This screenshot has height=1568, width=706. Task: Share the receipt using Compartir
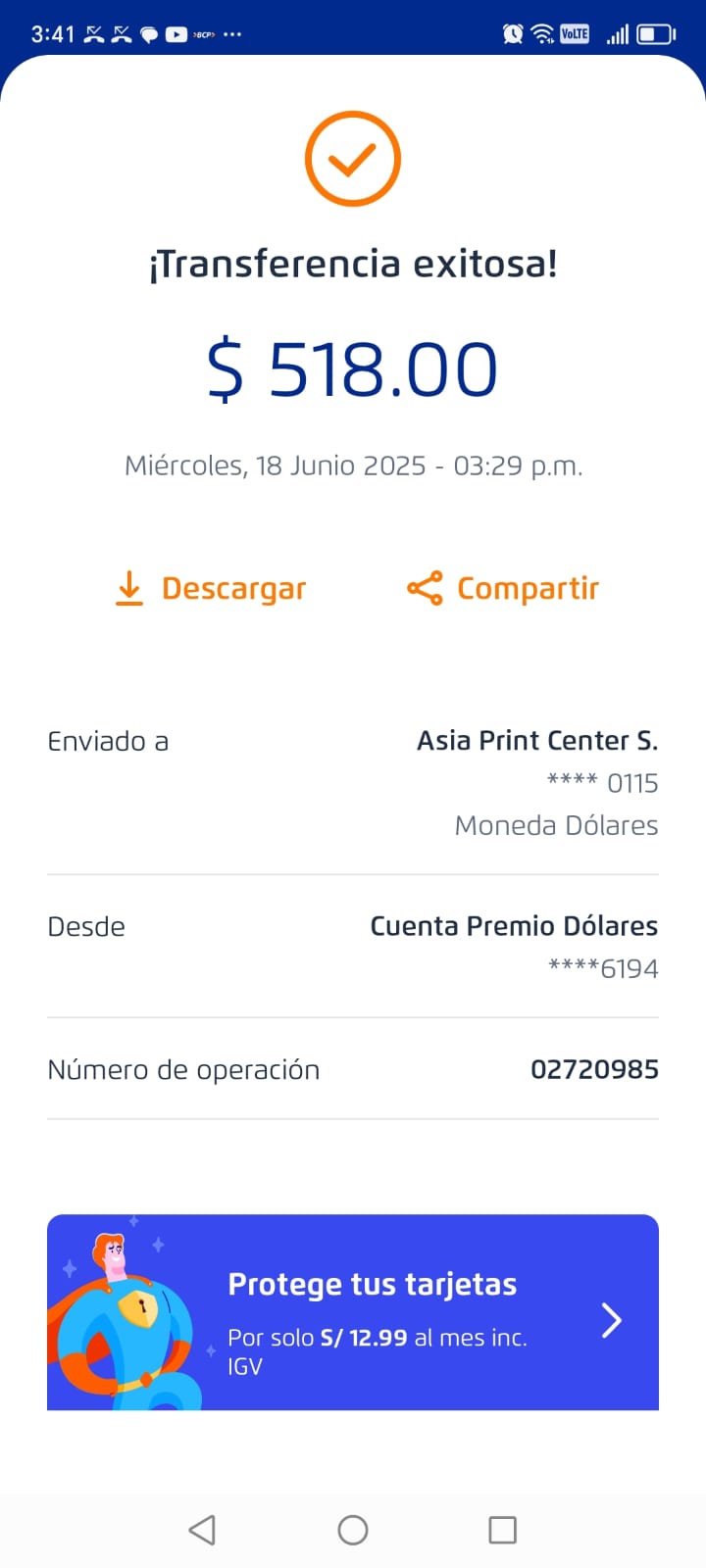tap(503, 588)
